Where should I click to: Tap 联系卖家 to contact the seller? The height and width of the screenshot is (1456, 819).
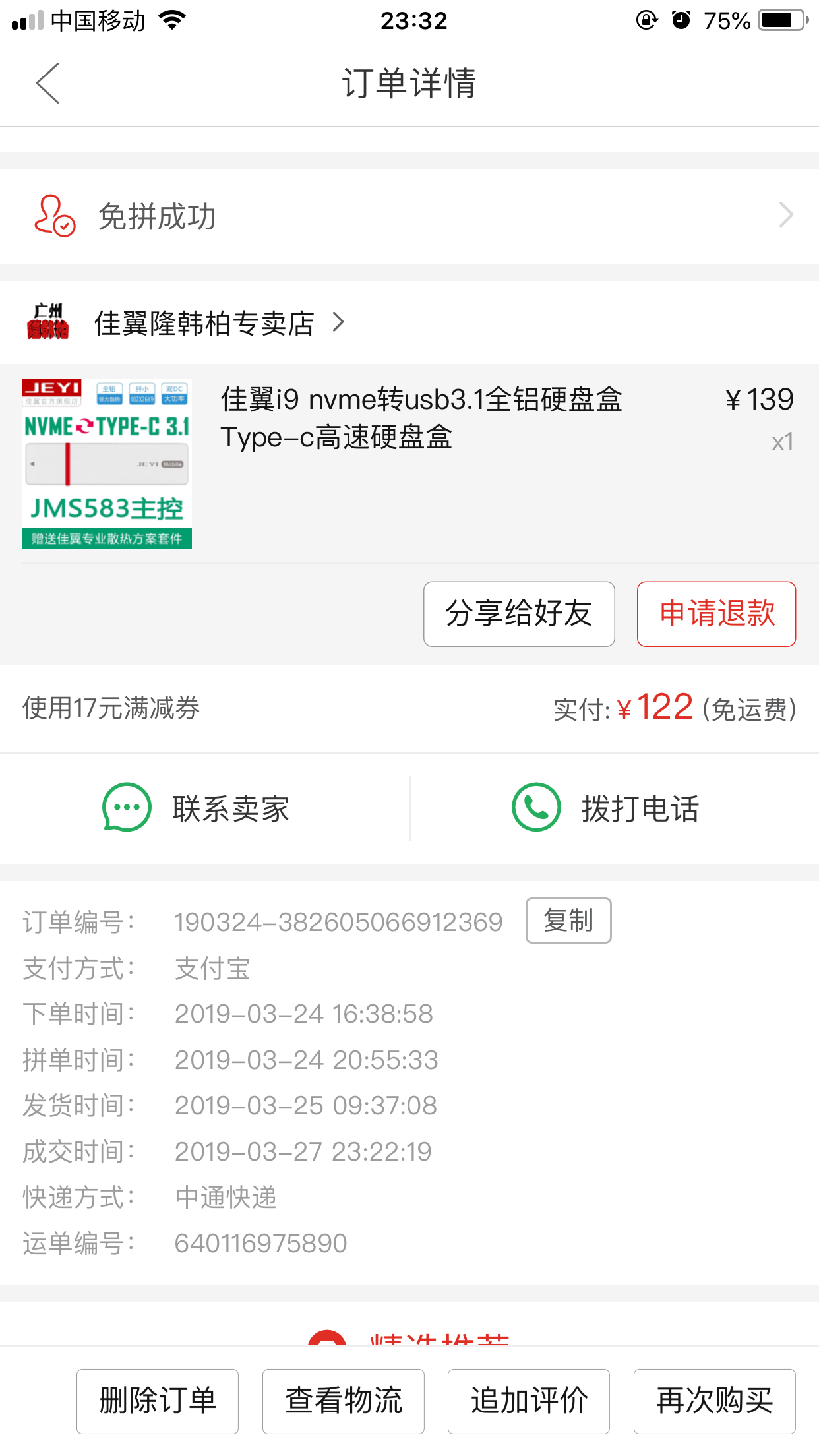pos(198,808)
